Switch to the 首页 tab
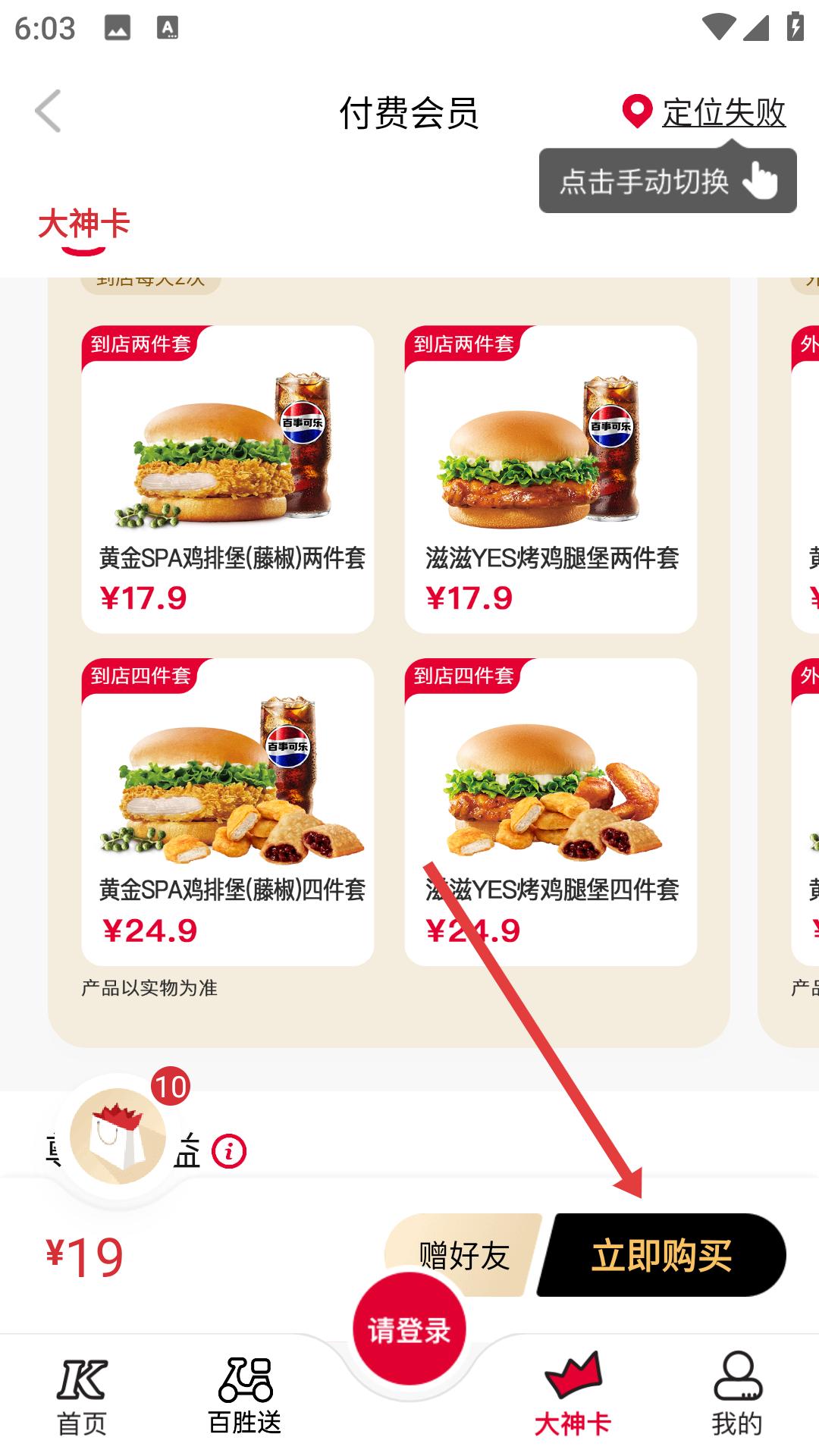Screen dimensions: 819x1456 point(82,1397)
